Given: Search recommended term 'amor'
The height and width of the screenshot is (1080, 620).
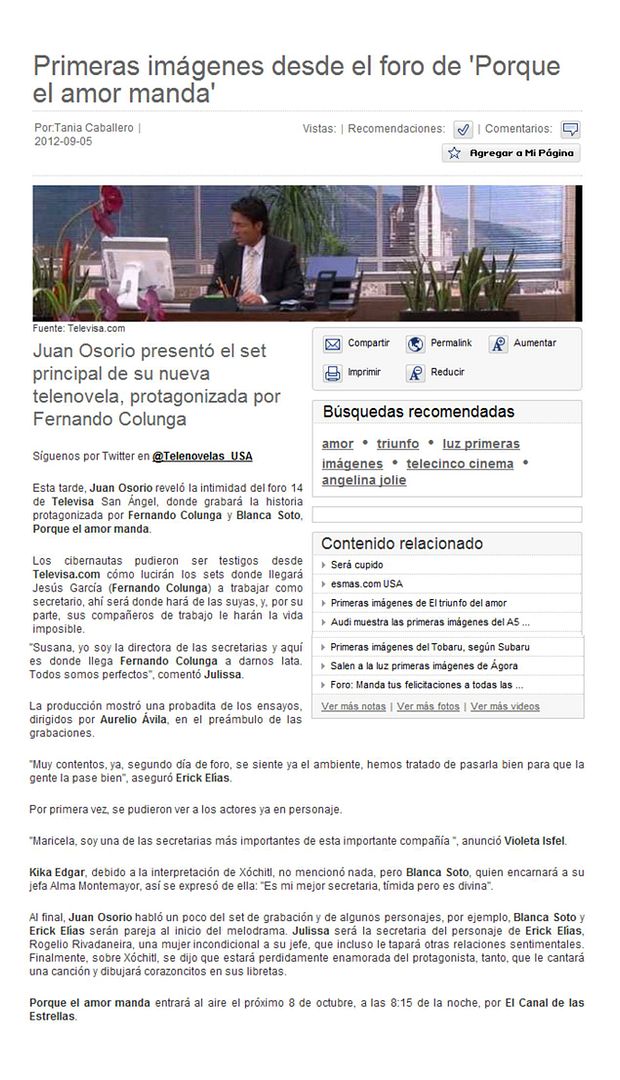Looking at the screenshot, I should coord(338,443).
